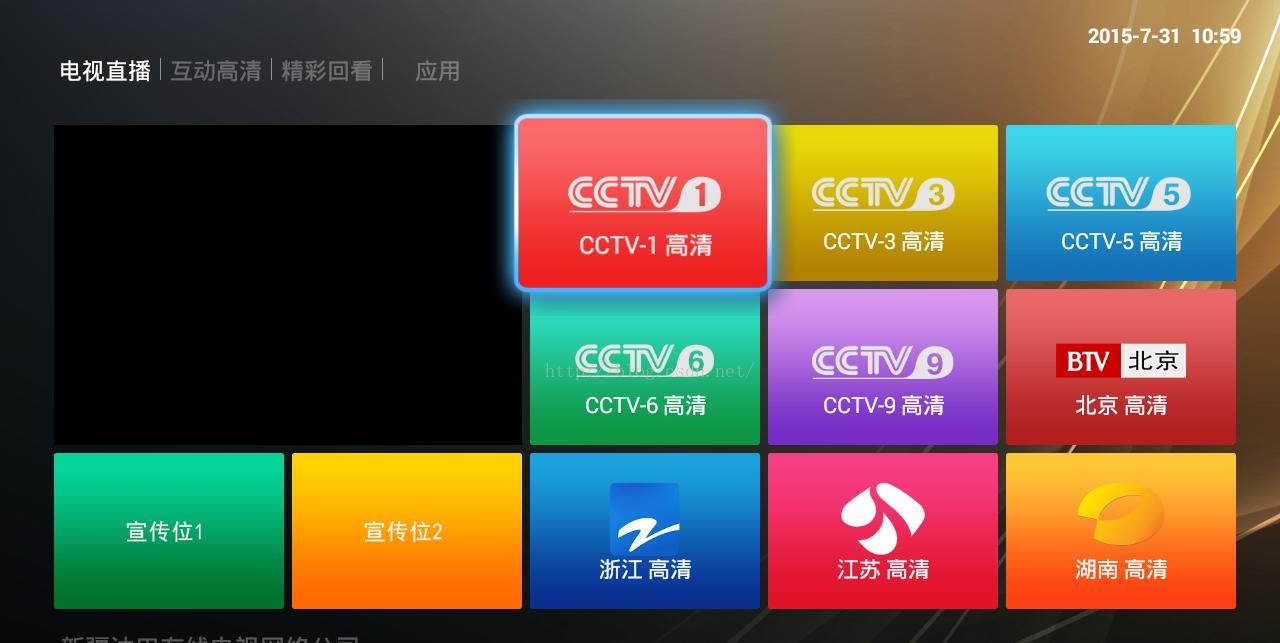Tap the 宣传位2 promo tile
1280x643 pixels.
[407, 531]
